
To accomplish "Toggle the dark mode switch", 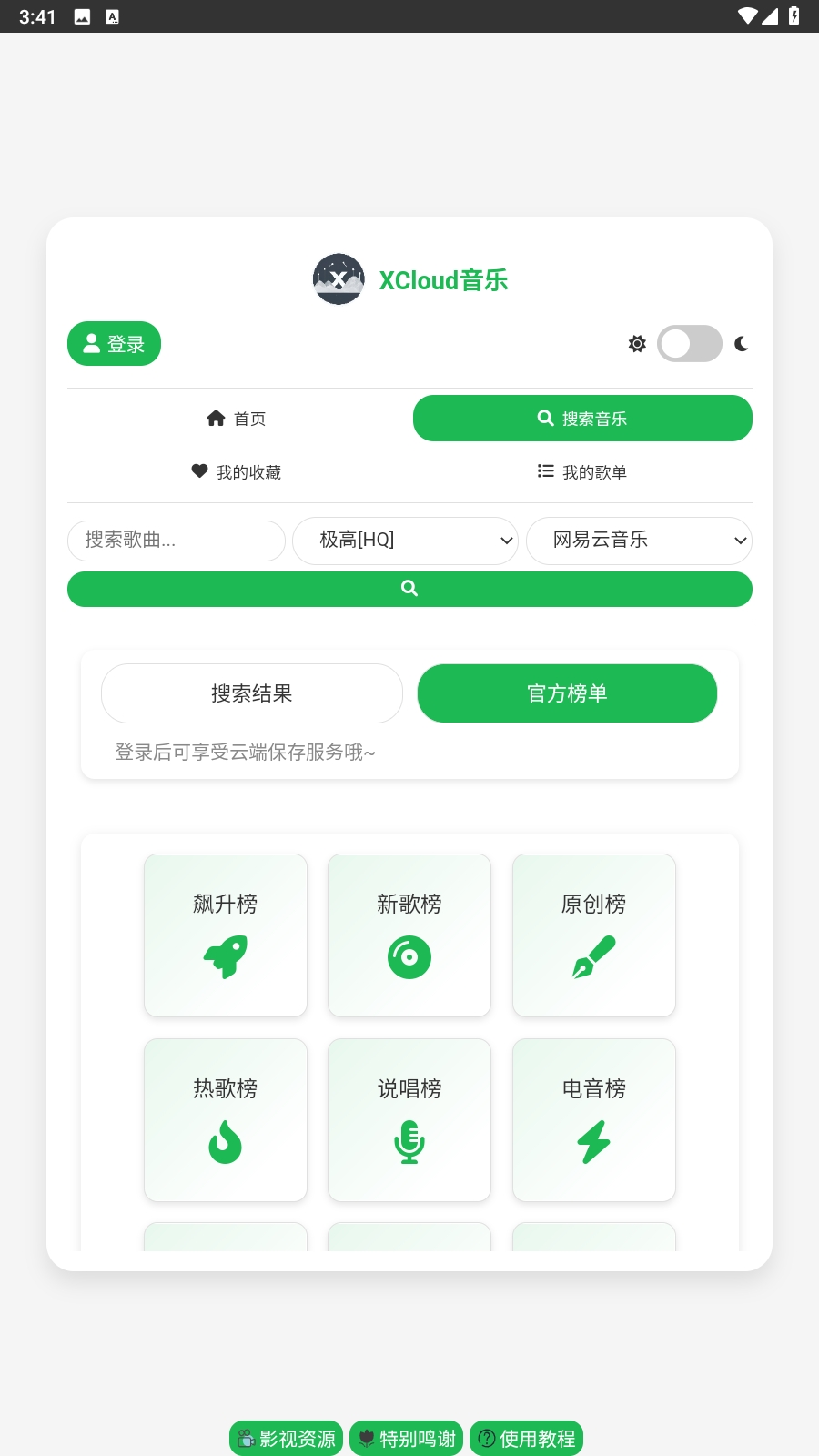I will pyautogui.click(x=689, y=344).
